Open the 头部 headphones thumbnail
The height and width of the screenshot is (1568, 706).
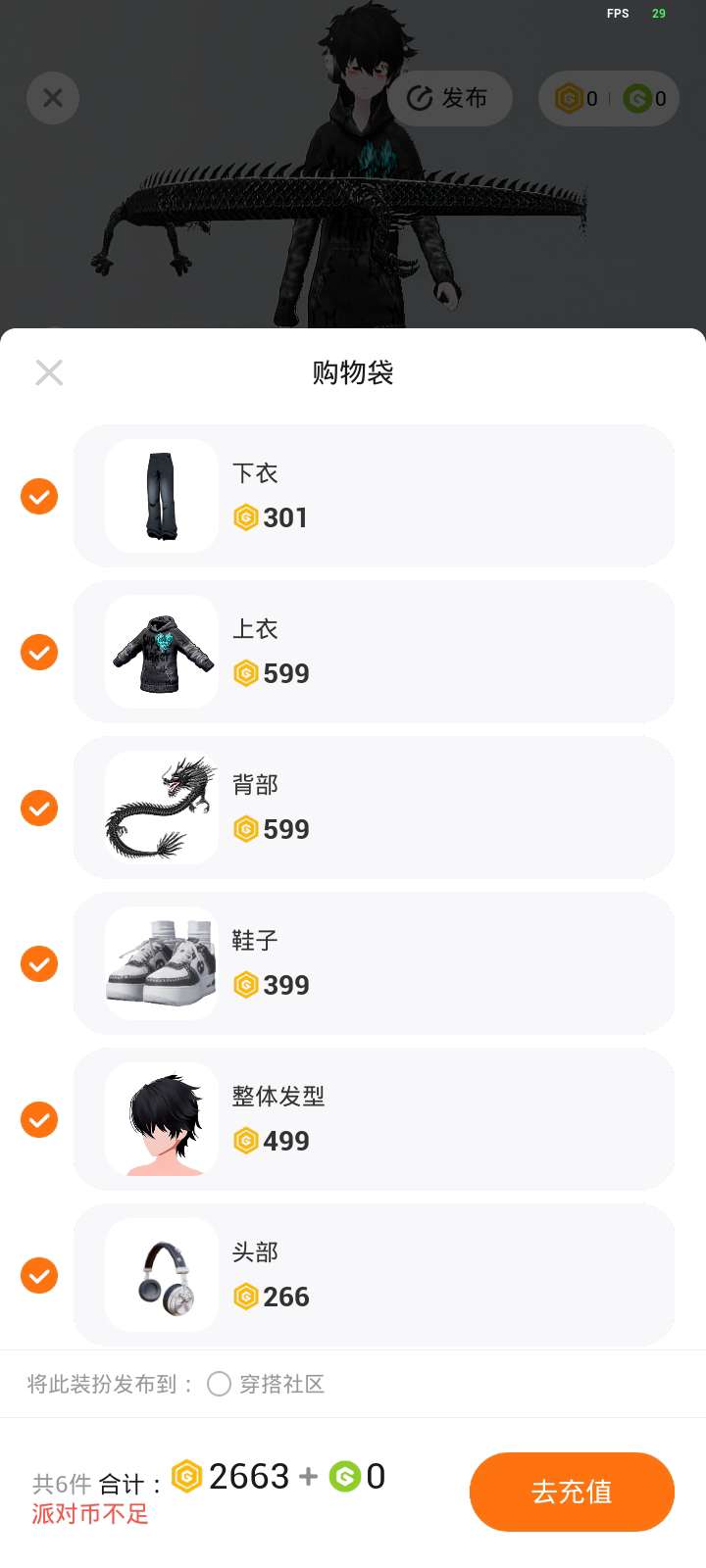pos(162,1275)
